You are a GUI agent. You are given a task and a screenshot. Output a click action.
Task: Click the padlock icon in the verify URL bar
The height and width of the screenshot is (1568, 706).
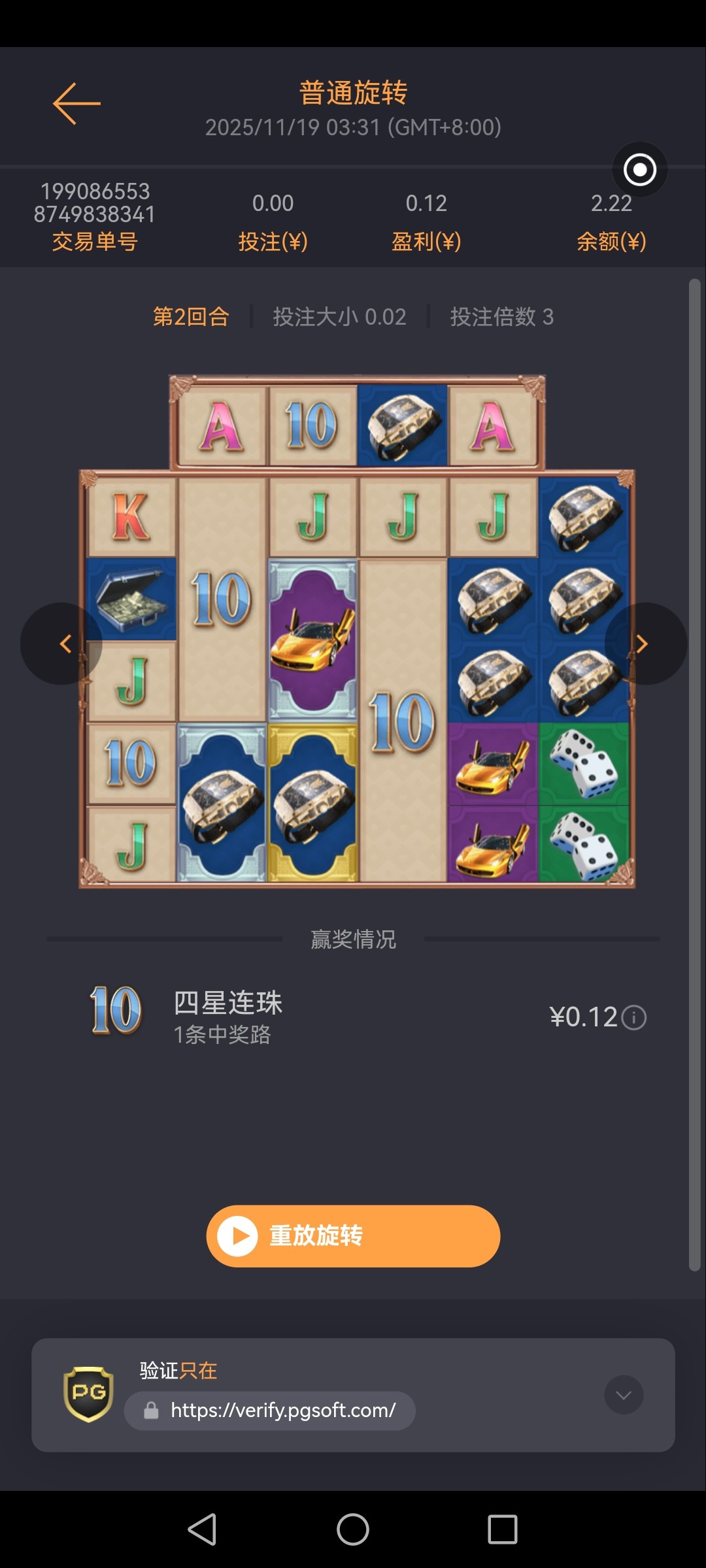tap(152, 1410)
